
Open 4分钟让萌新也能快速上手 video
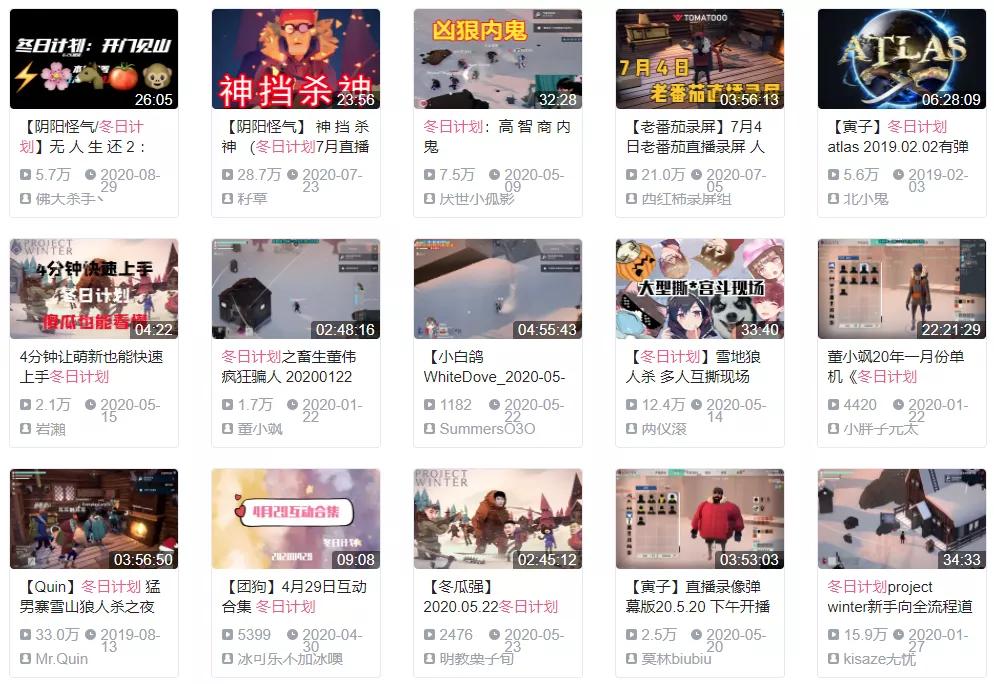tap(94, 289)
